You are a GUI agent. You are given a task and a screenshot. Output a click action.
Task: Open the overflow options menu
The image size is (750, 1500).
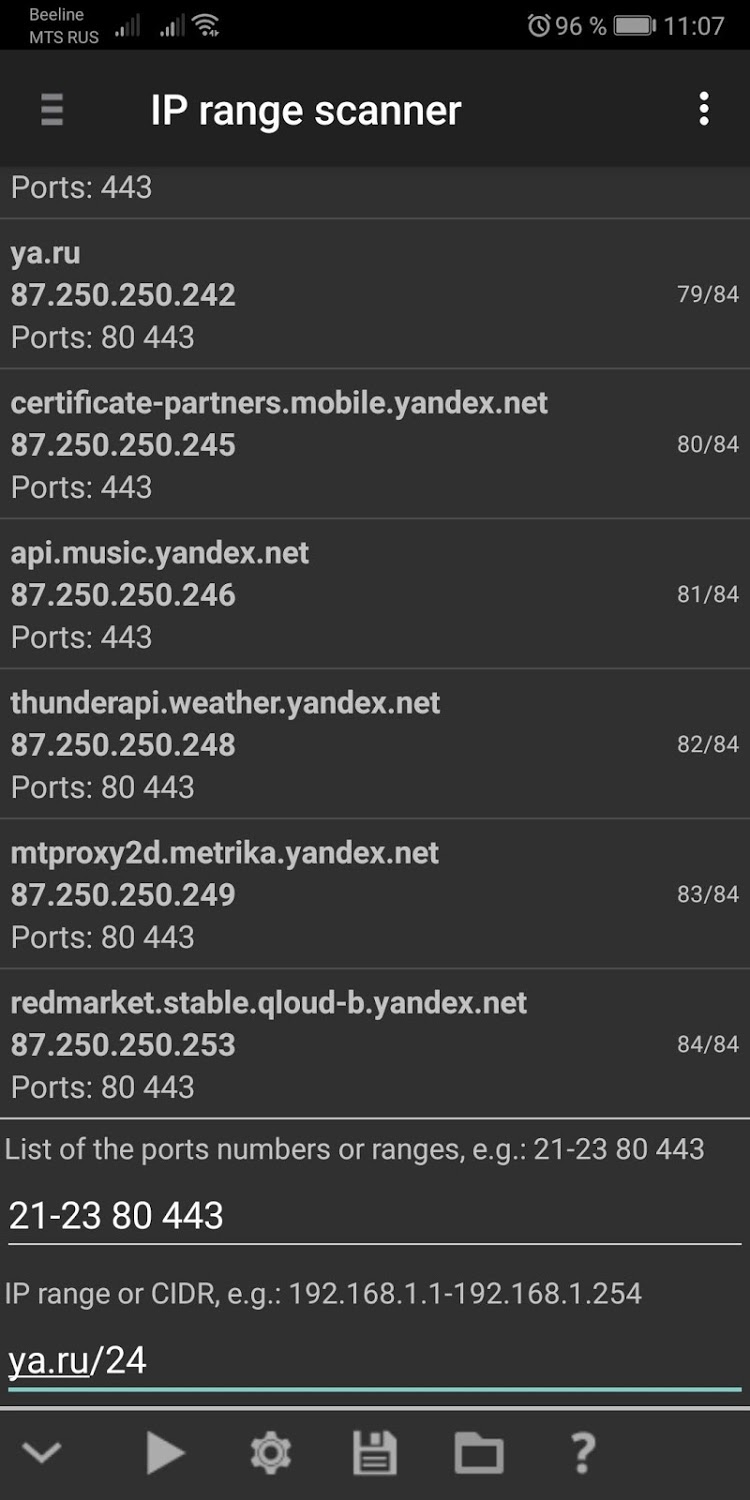point(704,109)
